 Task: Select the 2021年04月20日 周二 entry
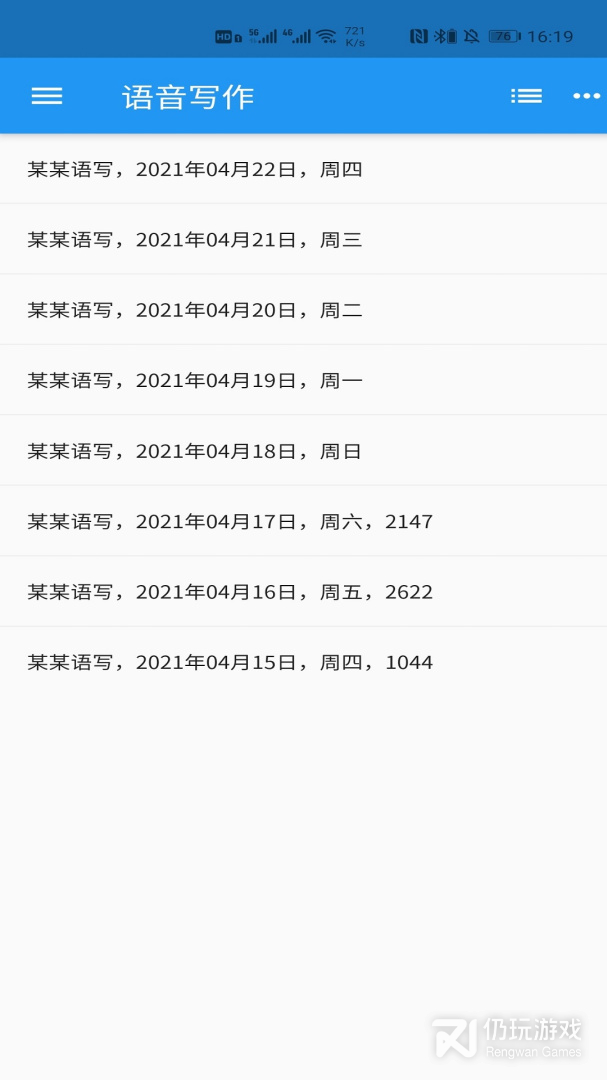coord(303,309)
